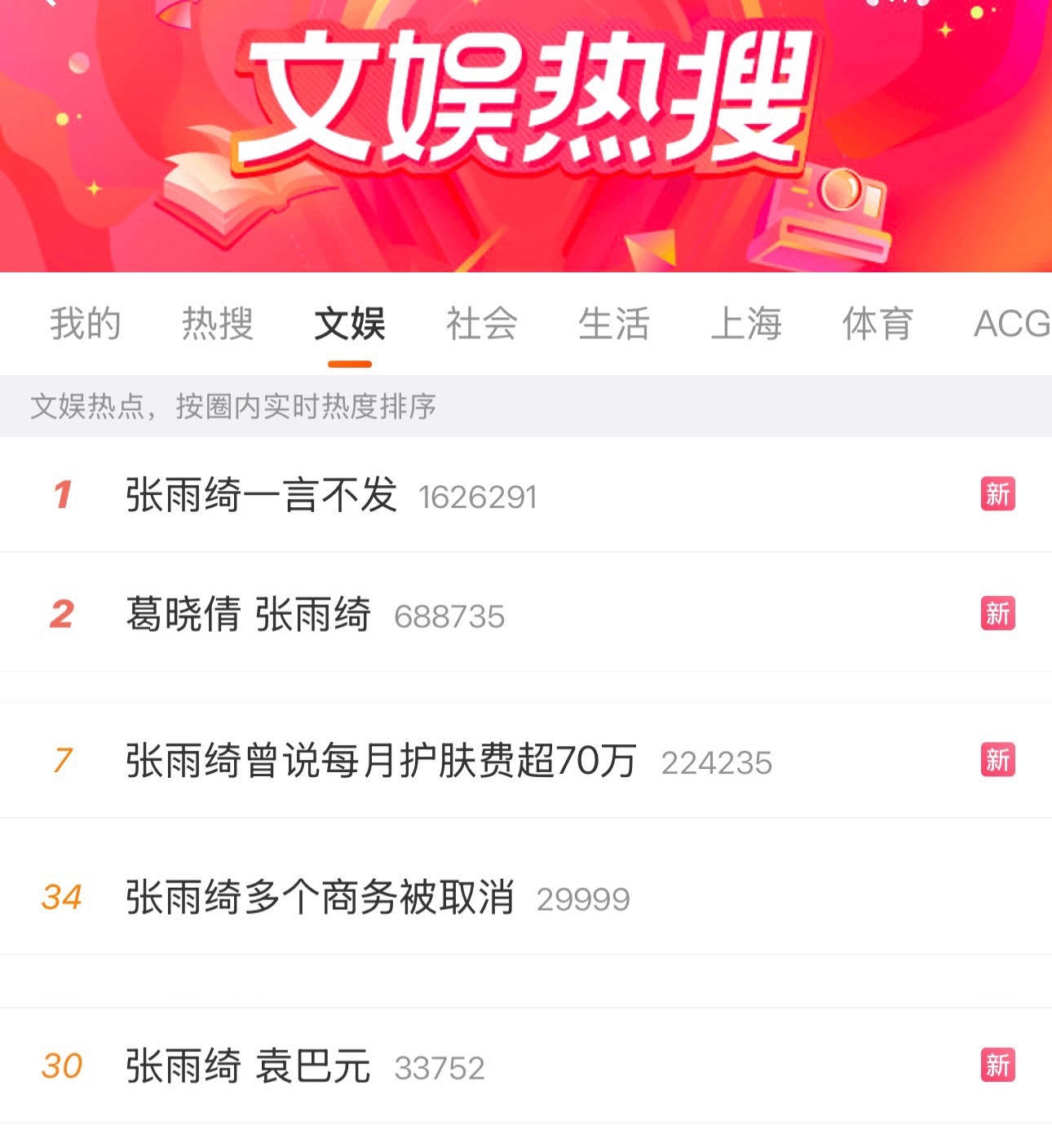Switch to the 社会 tab

pyautogui.click(x=480, y=325)
